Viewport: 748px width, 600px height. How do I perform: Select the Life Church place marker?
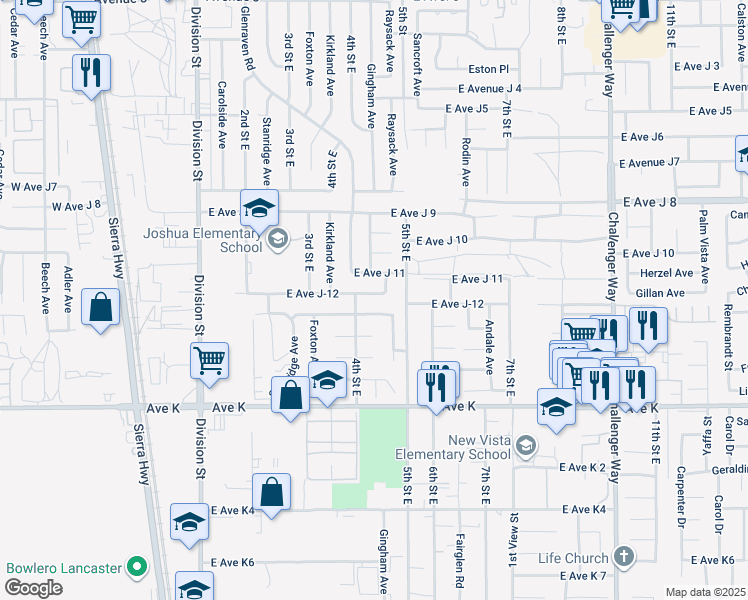tap(623, 557)
